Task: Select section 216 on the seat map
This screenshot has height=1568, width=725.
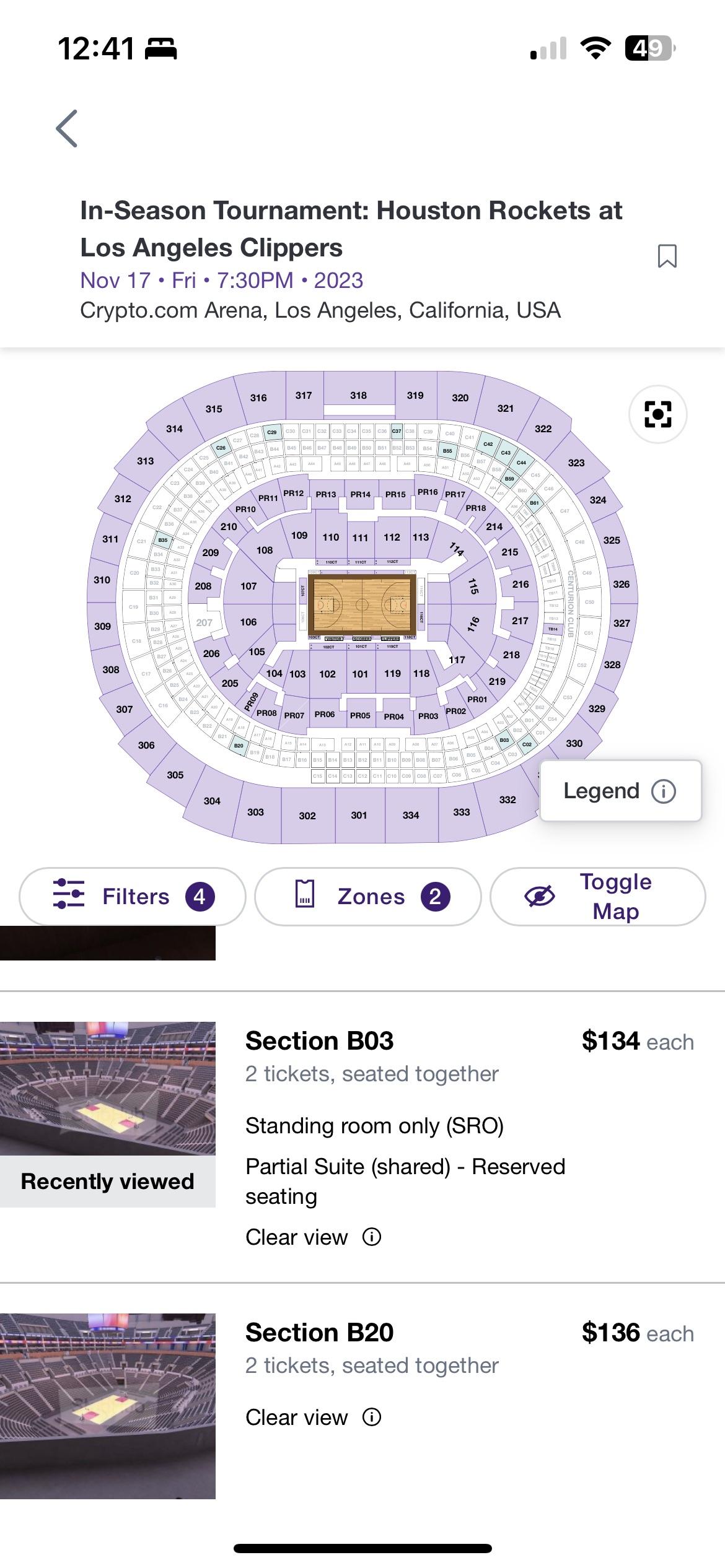Action: [x=520, y=584]
